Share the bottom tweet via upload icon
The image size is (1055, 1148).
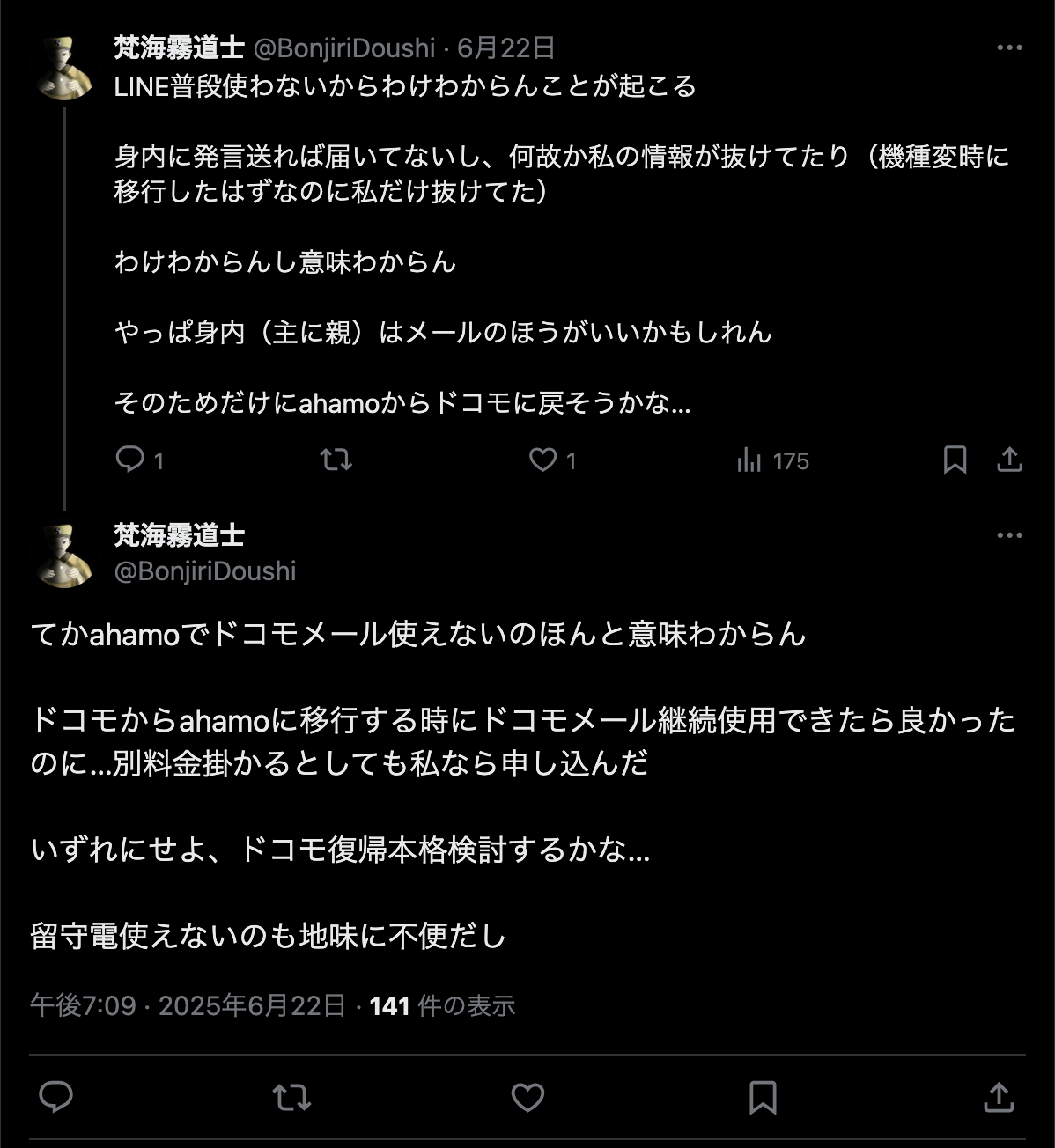pos(1000,1098)
